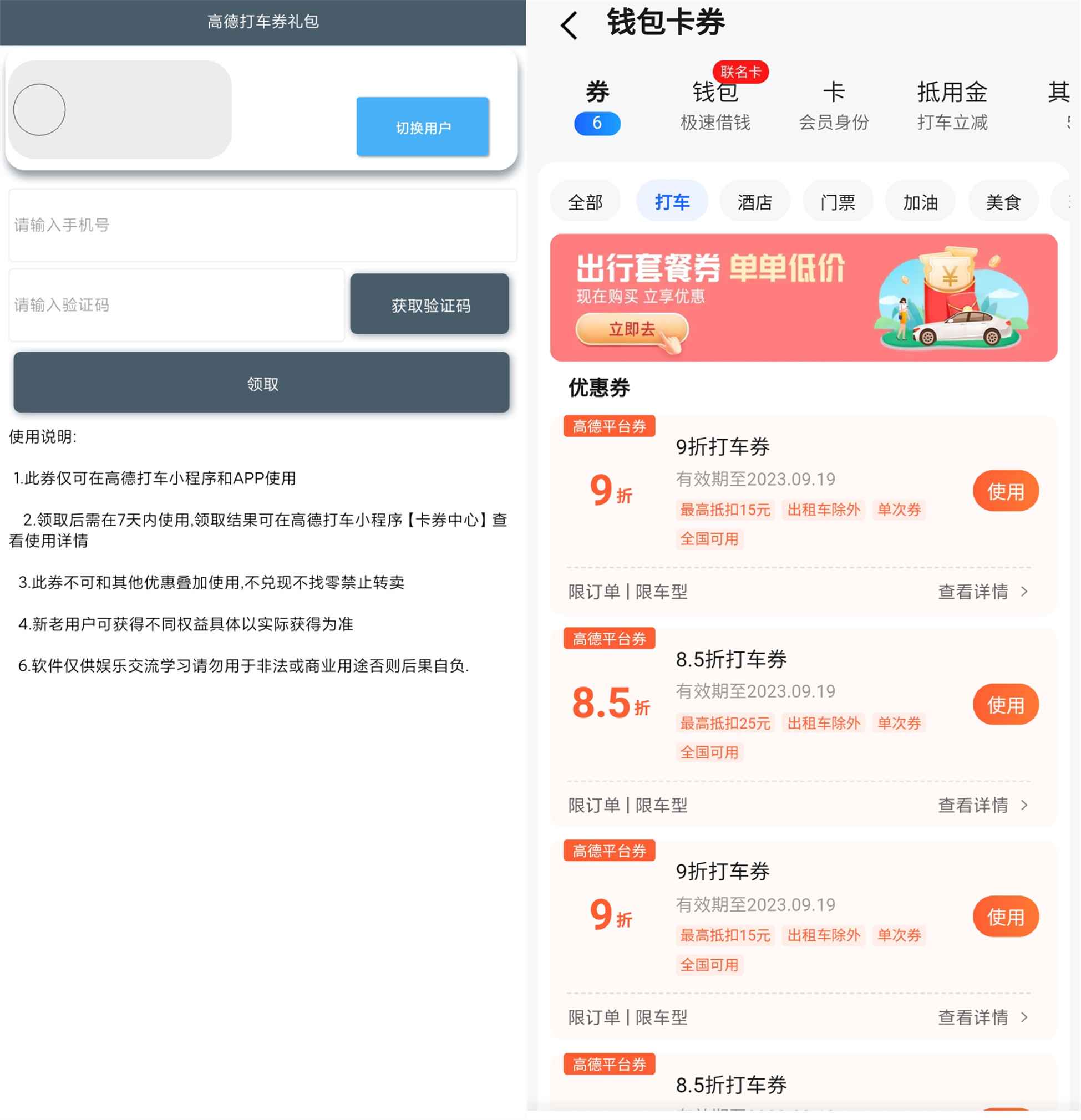Claim the coupon pack with 领取
The height and width of the screenshot is (1120, 1081).
click(x=262, y=384)
